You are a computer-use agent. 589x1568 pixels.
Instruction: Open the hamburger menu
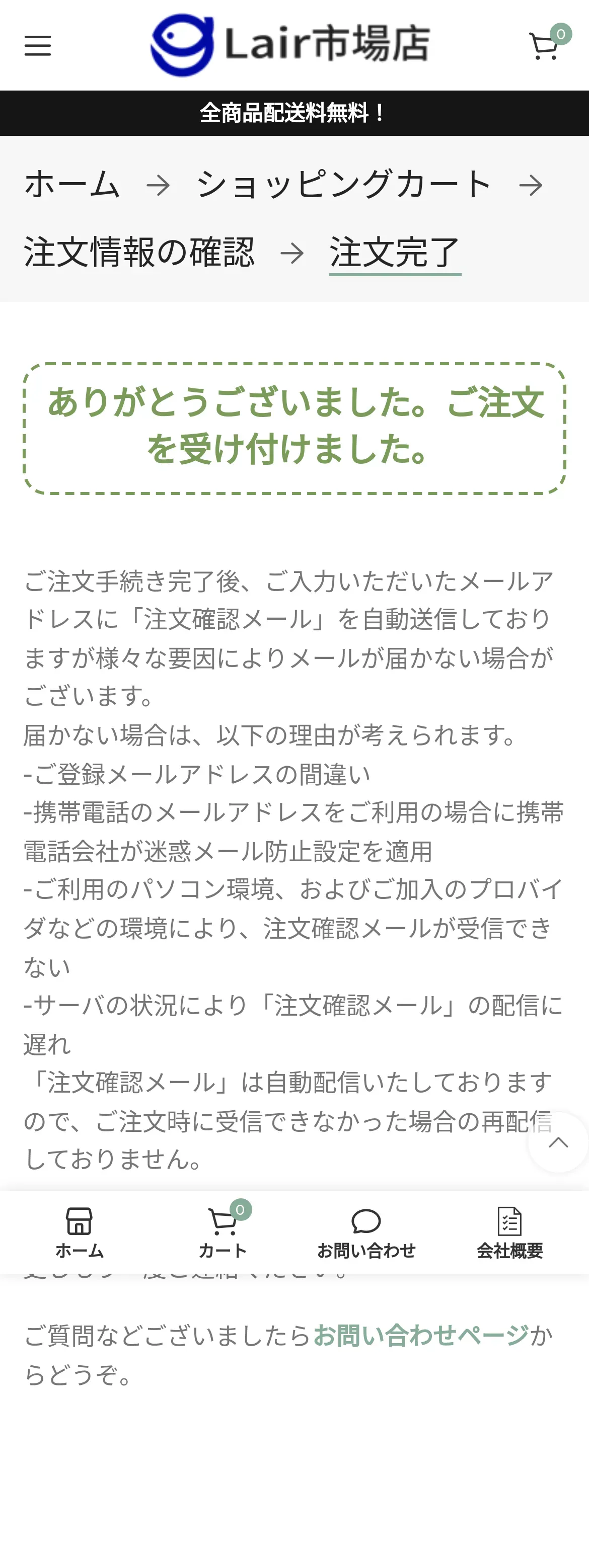click(x=38, y=46)
